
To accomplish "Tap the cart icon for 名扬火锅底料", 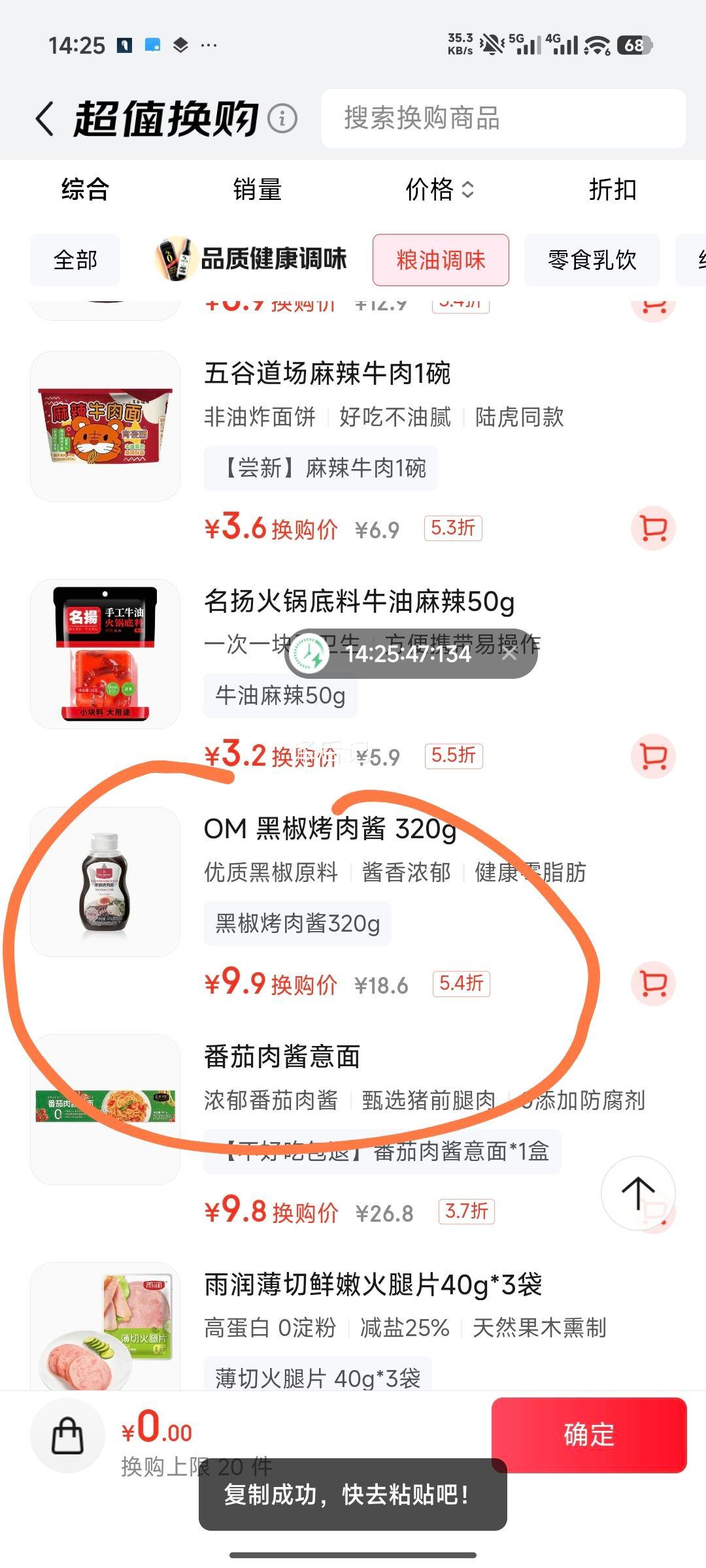I will pyautogui.click(x=653, y=755).
